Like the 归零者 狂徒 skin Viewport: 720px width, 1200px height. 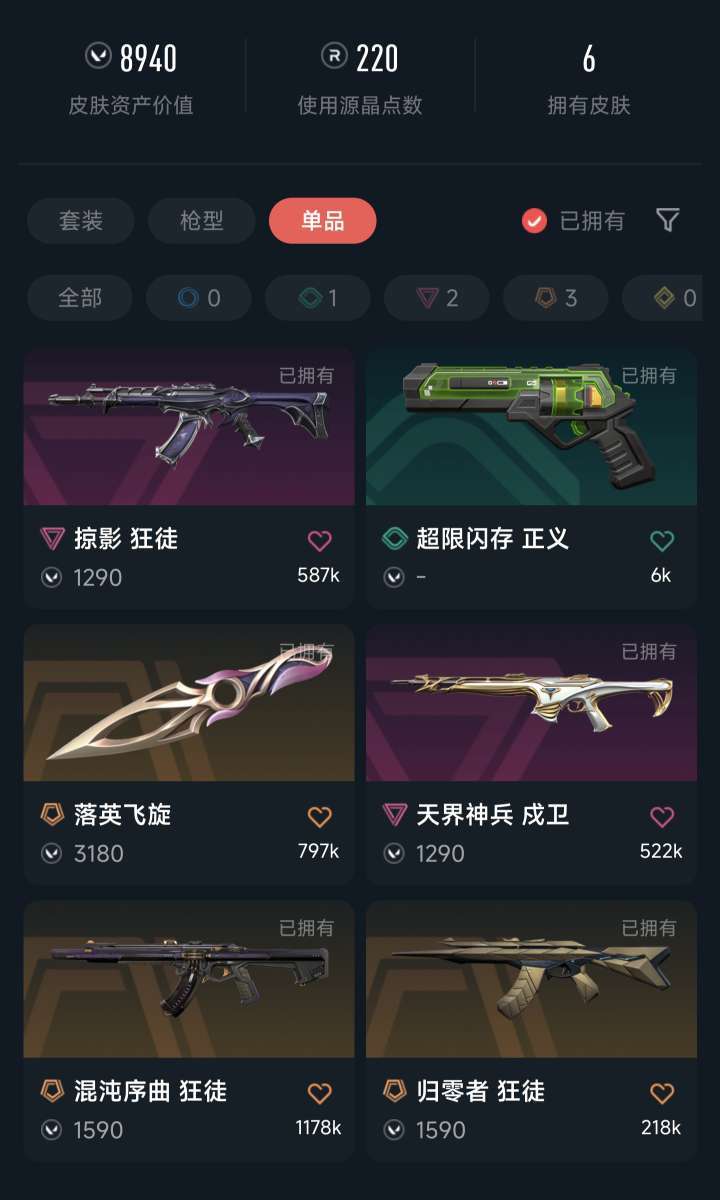pos(662,1093)
